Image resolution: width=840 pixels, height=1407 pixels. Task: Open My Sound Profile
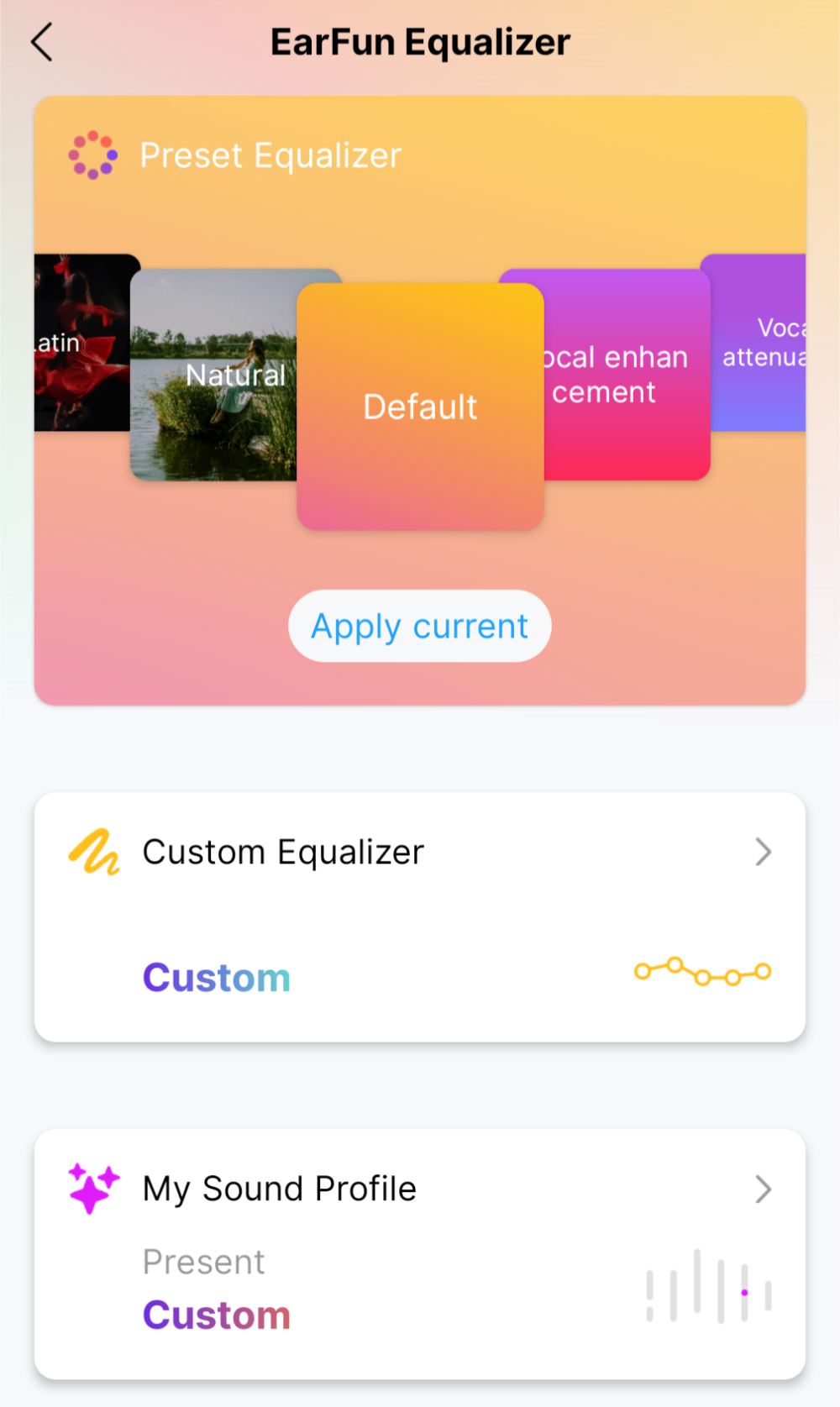(x=420, y=1189)
